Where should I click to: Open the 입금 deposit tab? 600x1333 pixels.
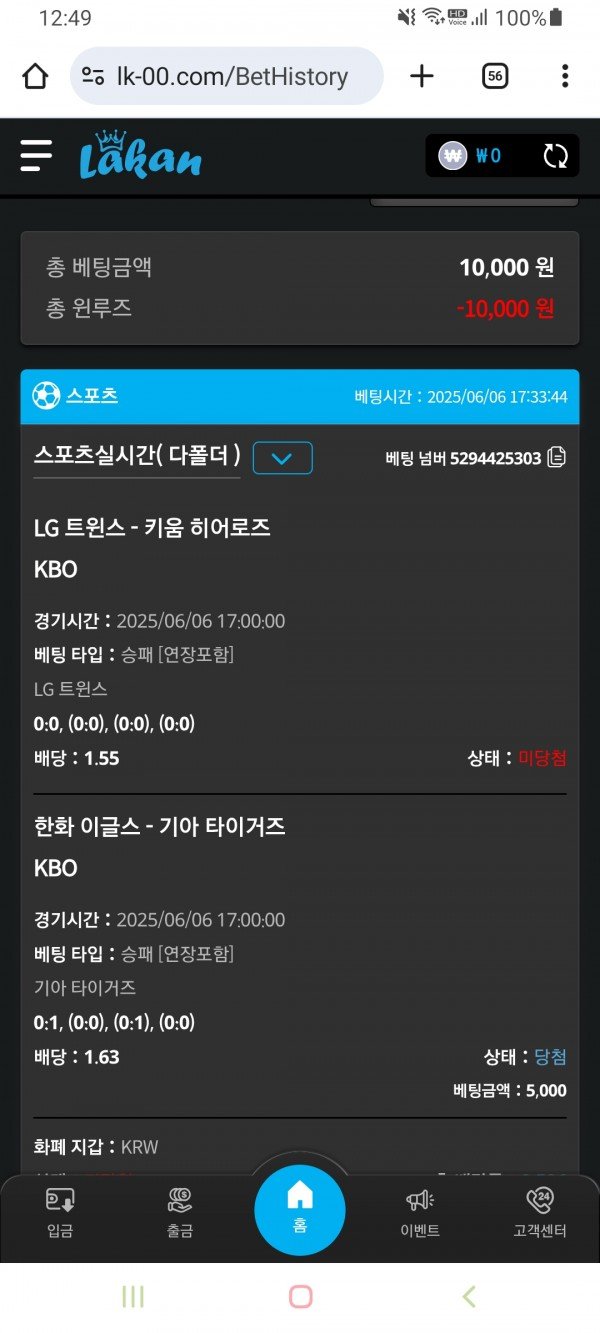60,1212
